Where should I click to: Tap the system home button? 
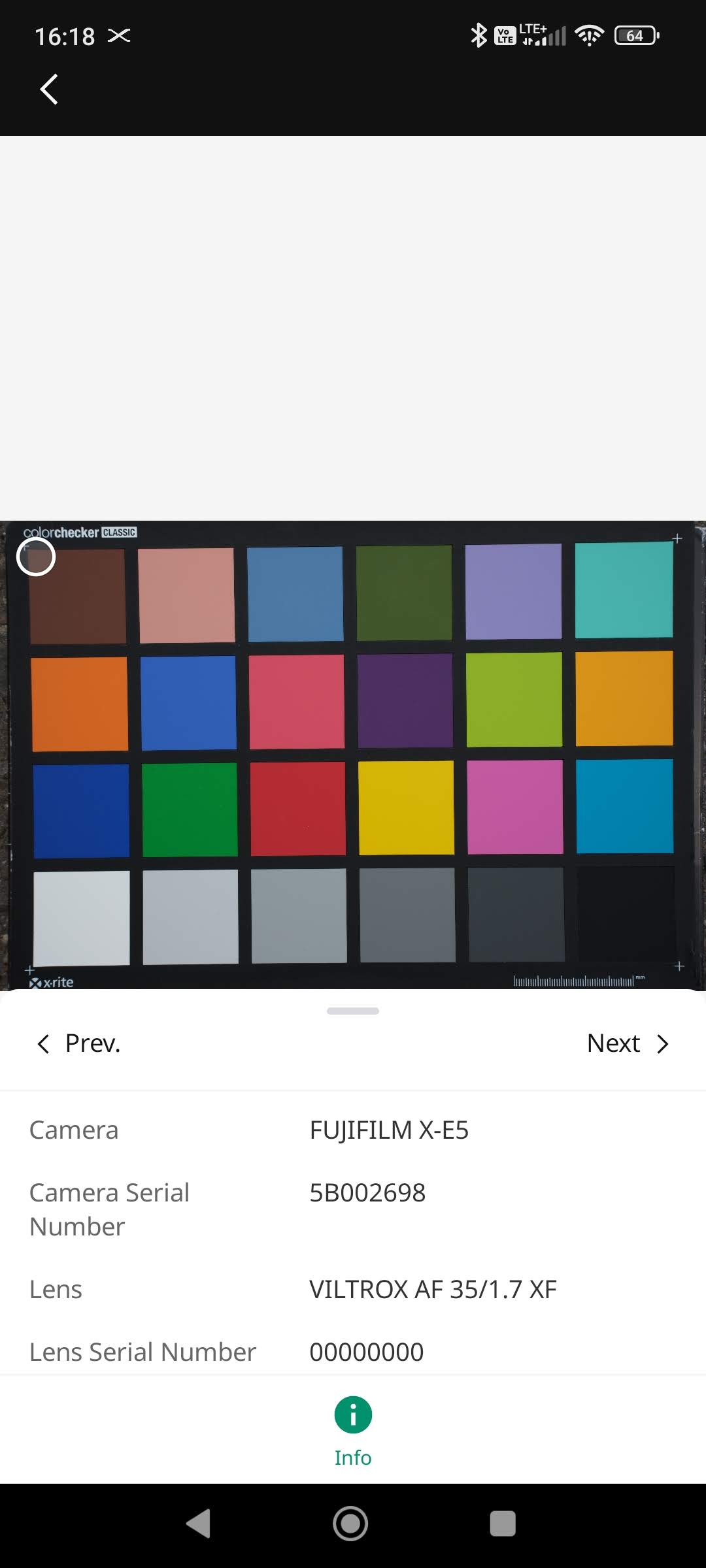pyautogui.click(x=350, y=1524)
